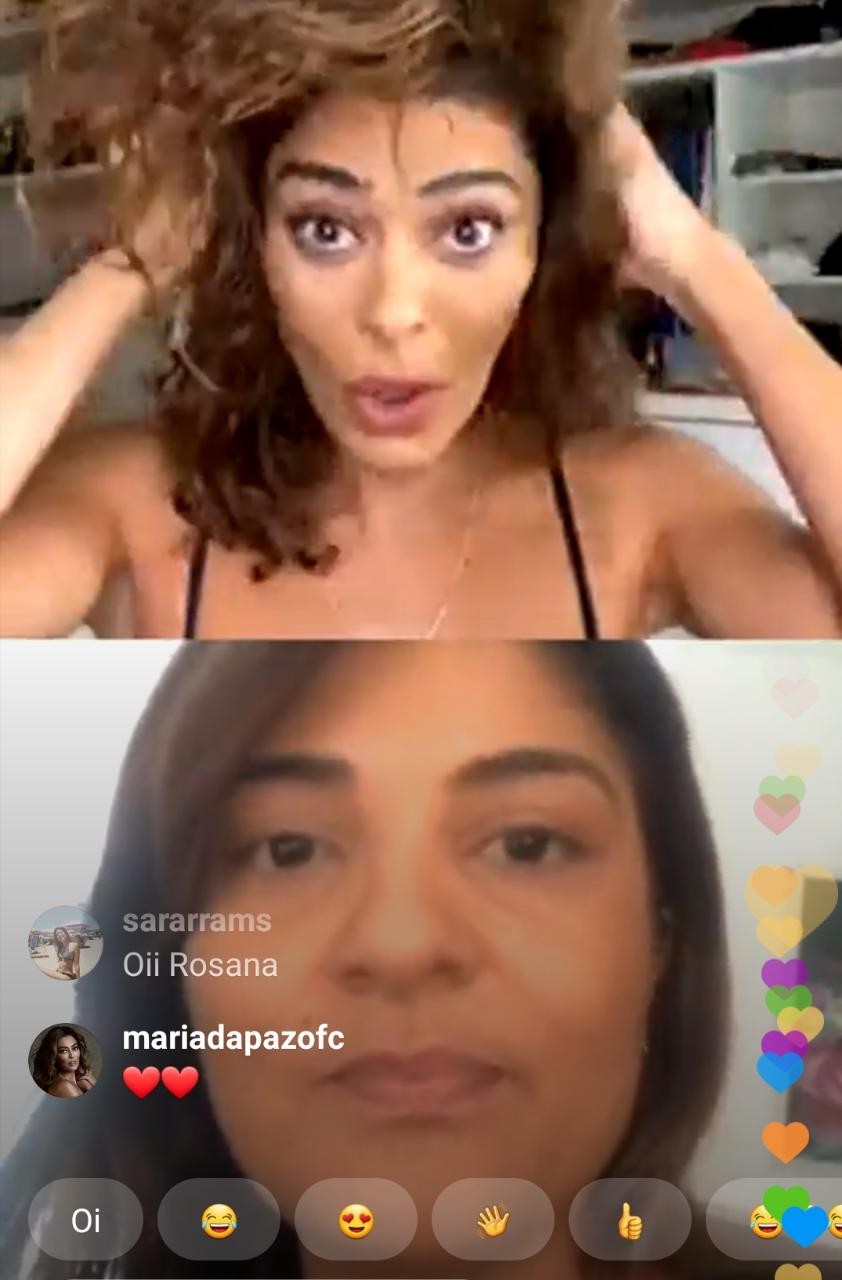Tap the mariadapazofc username
Image resolution: width=842 pixels, height=1280 pixels.
coord(233,1038)
